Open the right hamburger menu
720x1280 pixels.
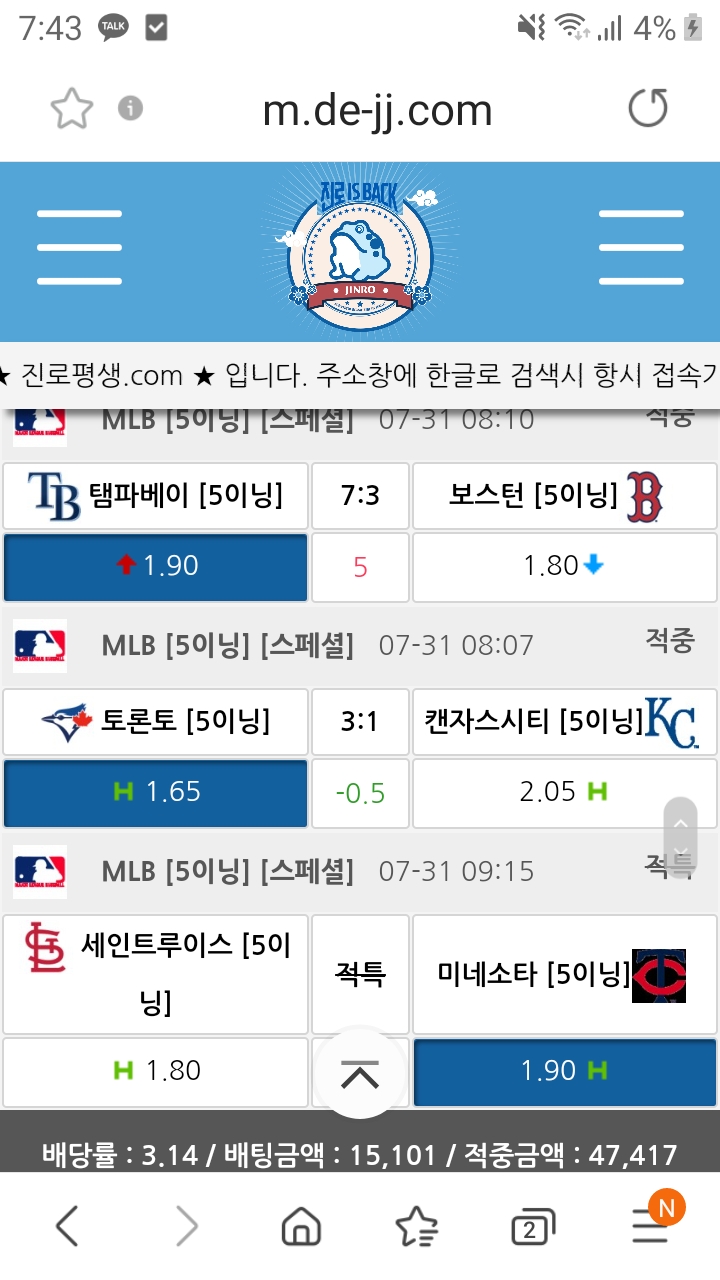click(641, 247)
